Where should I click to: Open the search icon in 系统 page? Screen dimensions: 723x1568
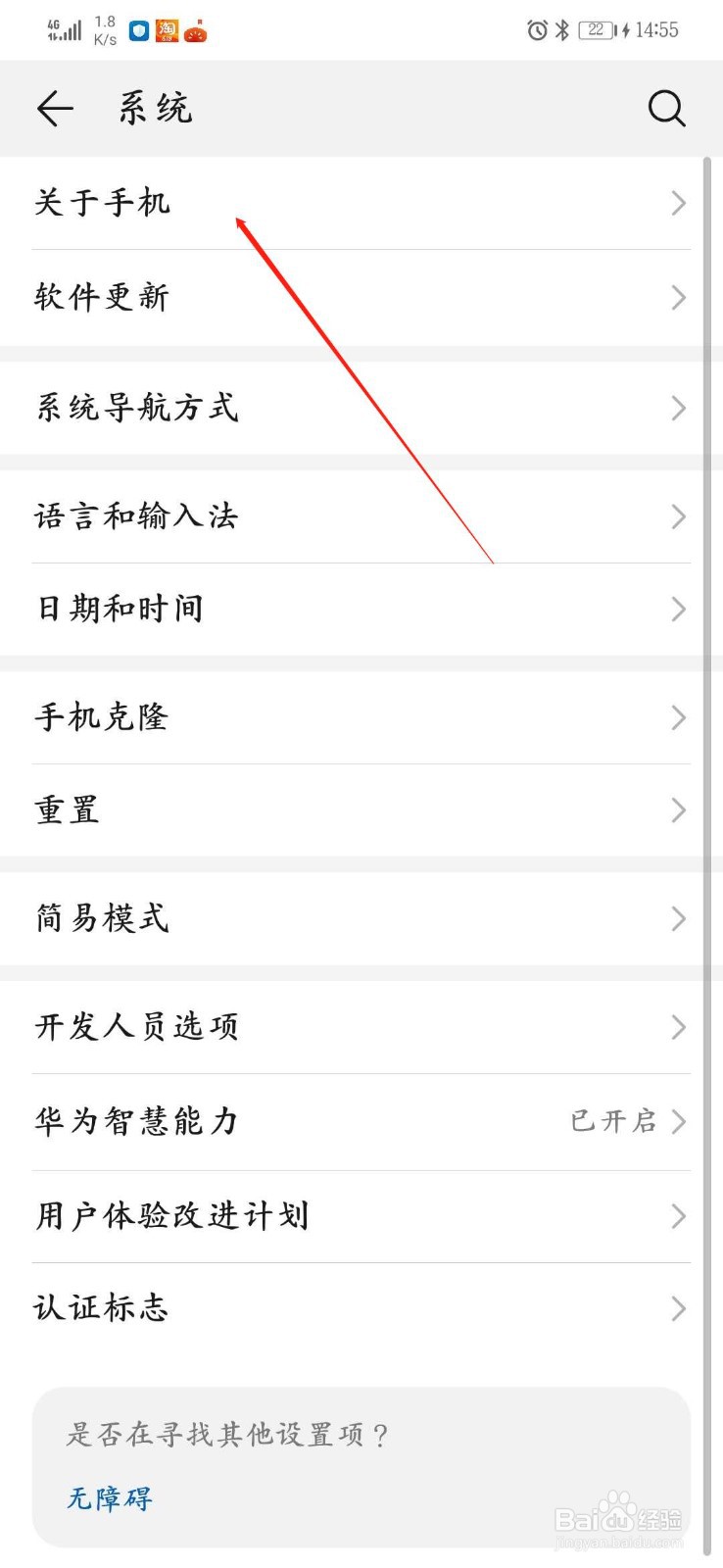[x=667, y=109]
